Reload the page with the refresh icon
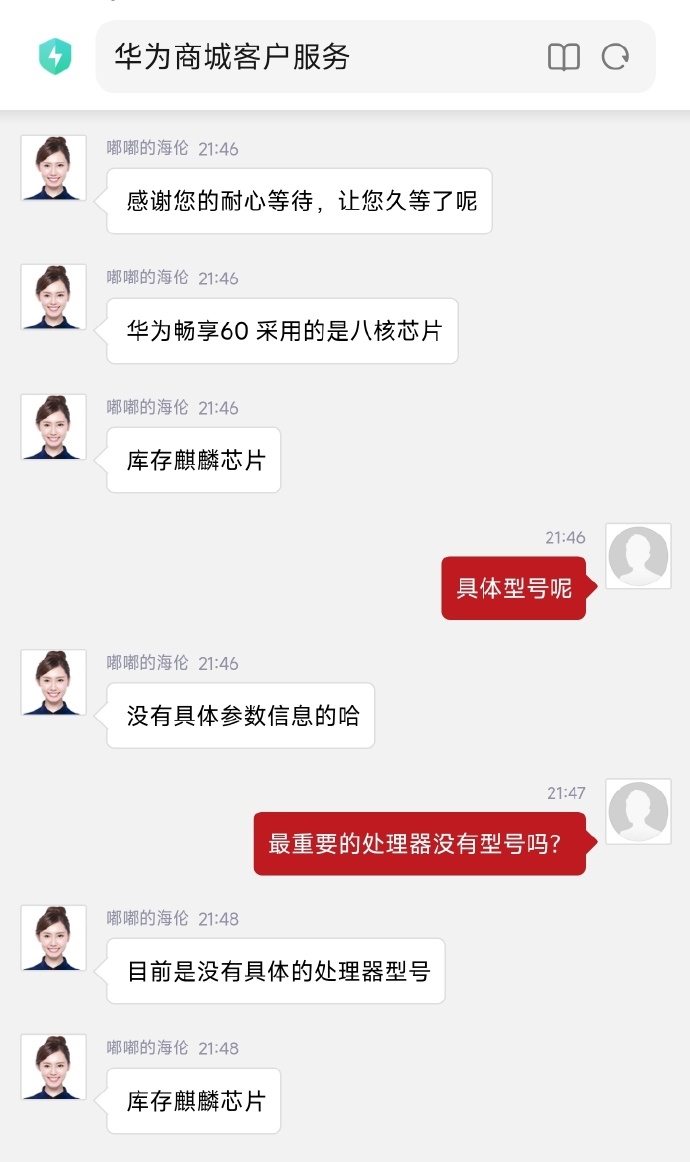This screenshot has height=1162, width=690. [615, 57]
